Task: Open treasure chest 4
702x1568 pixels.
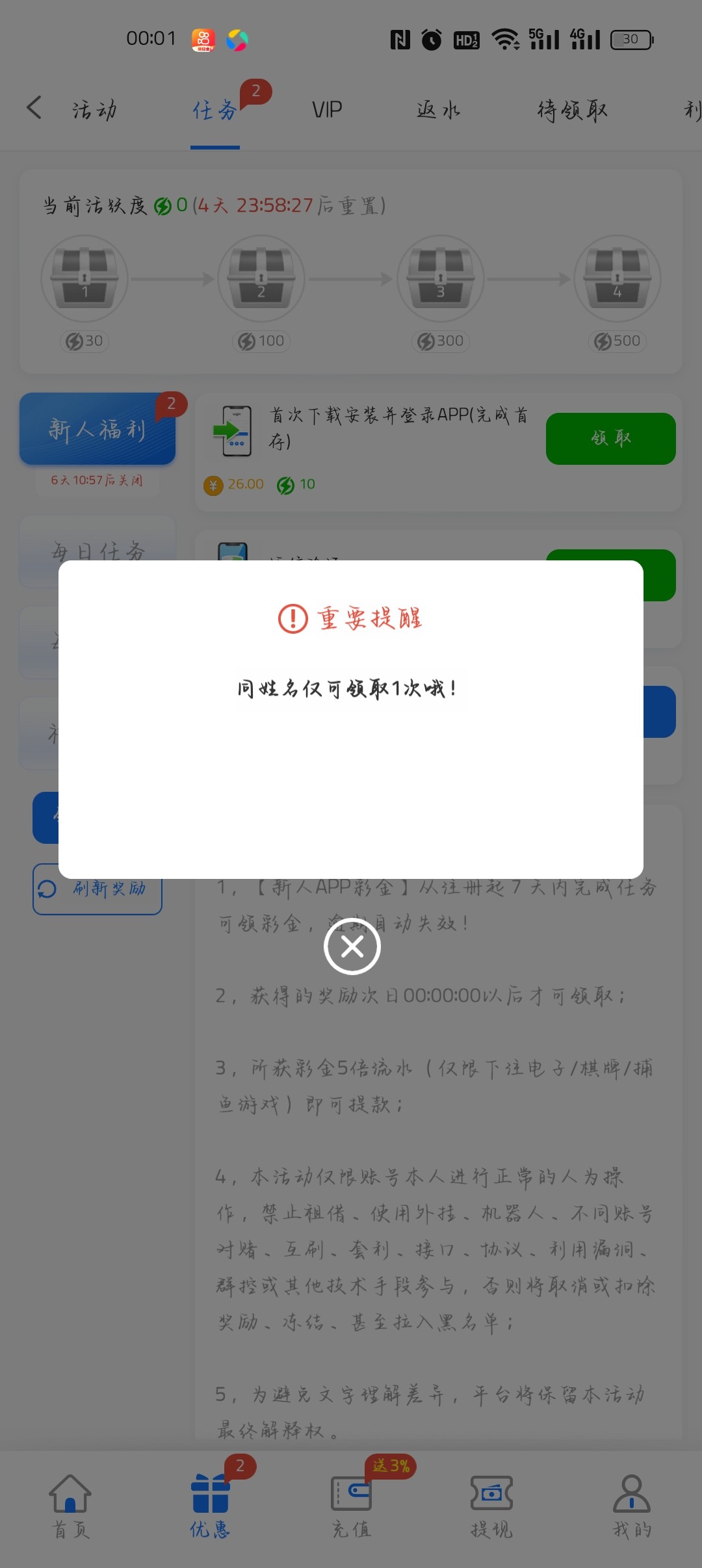Action: click(x=617, y=280)
